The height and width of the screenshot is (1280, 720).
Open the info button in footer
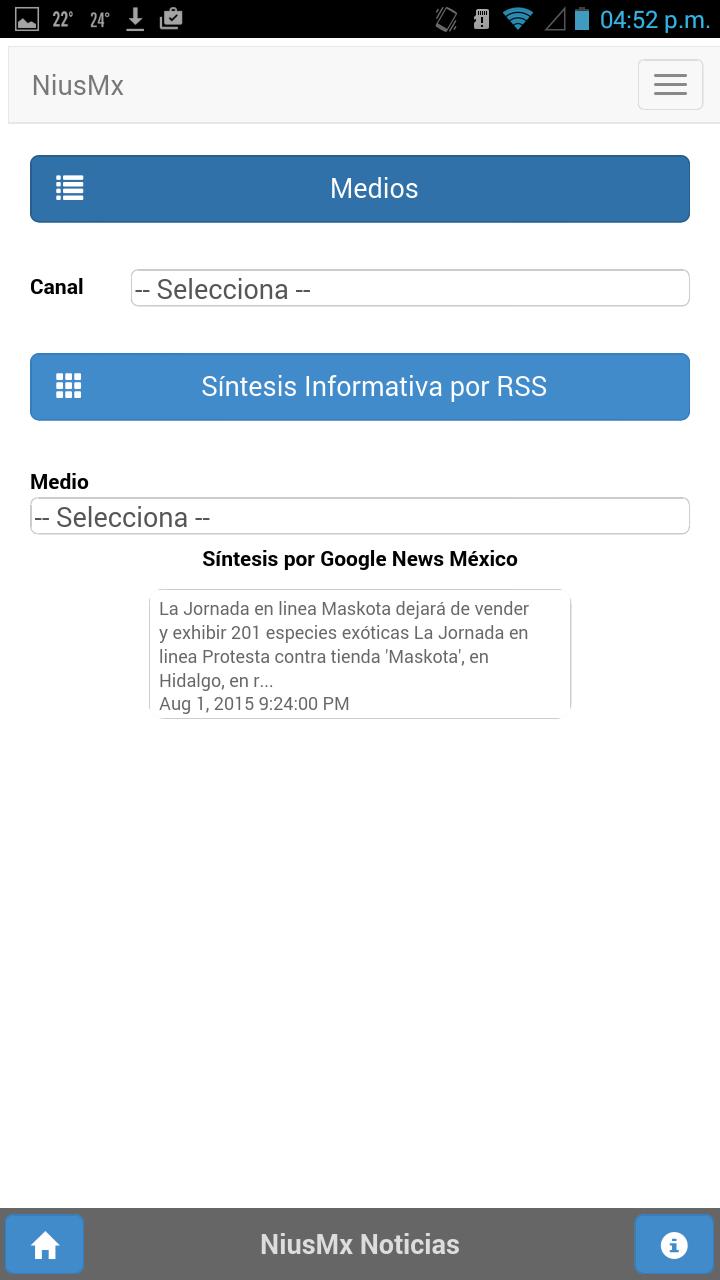click(674, 1244)
